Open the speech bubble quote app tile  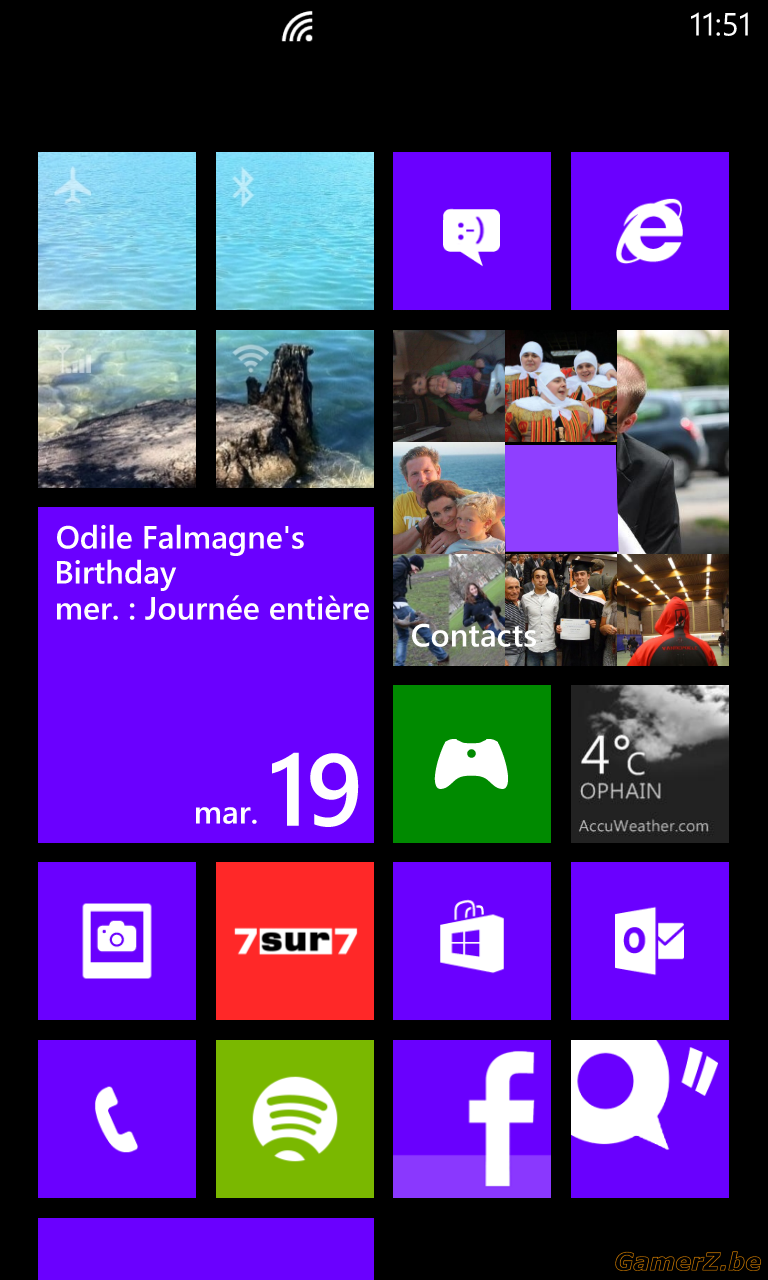(650, 1119)
